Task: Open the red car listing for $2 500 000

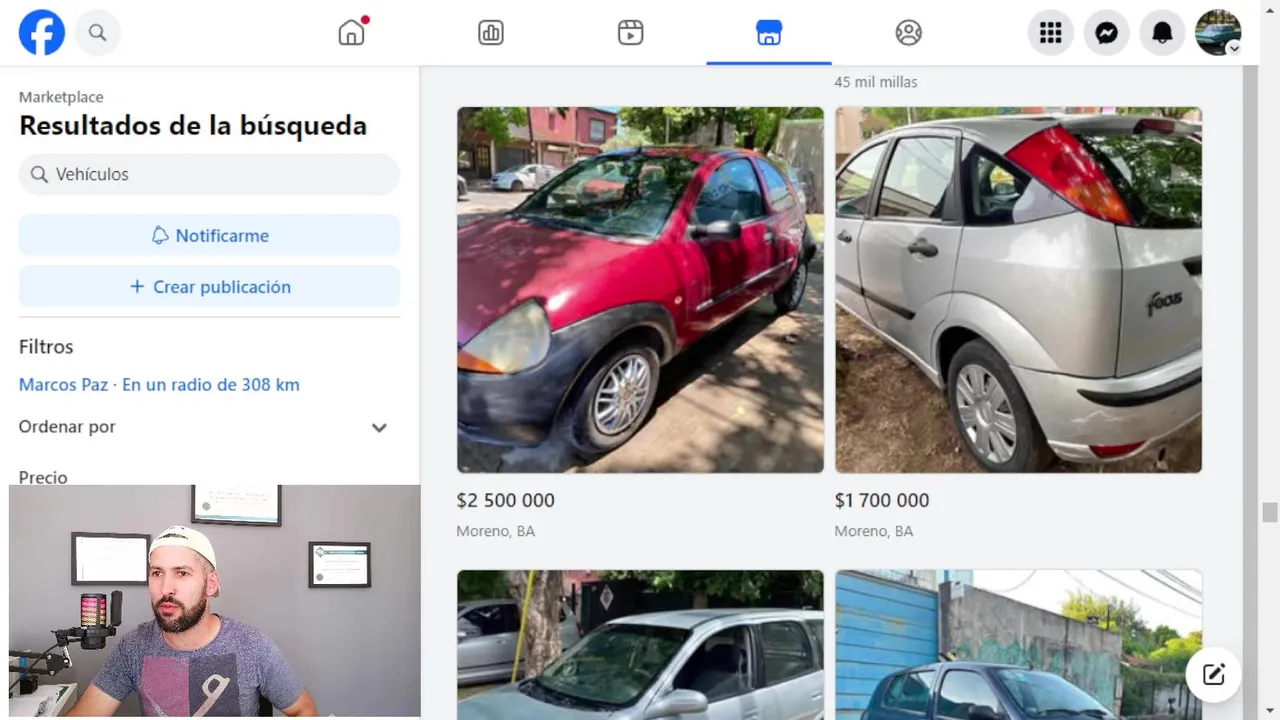Action: 640,290
